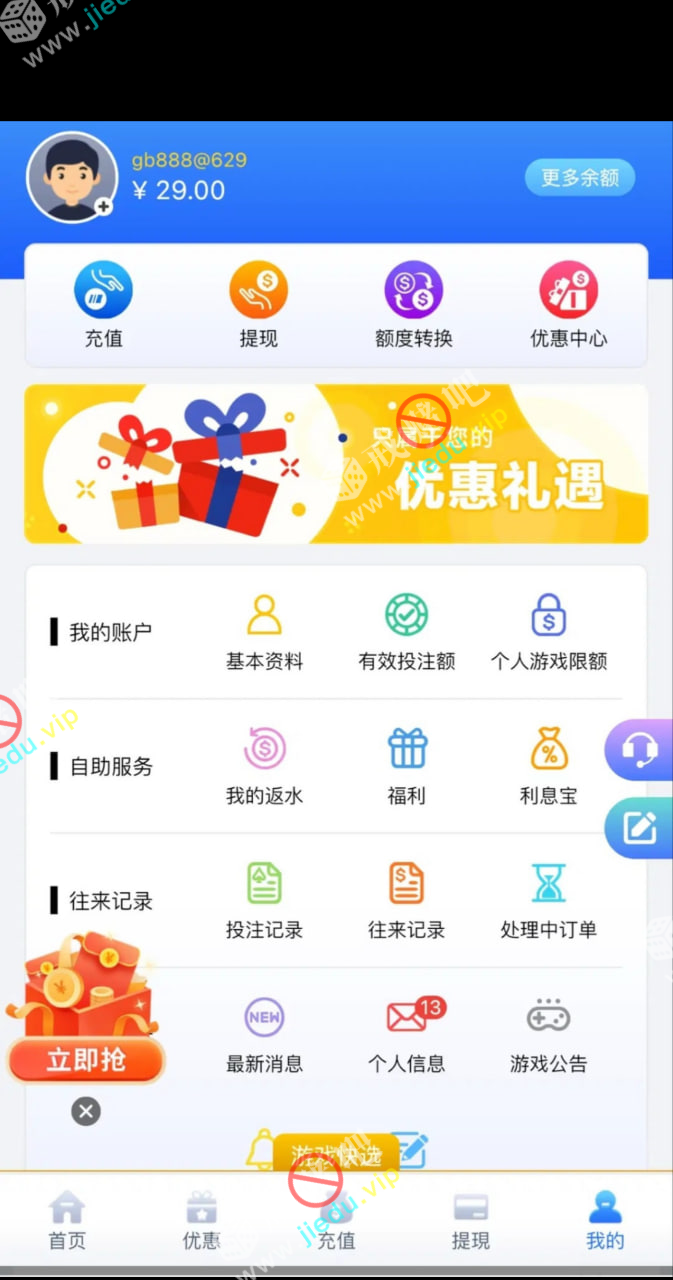Open 利息宝
The width and height of the screenshot is (673, 1280).
548,766
